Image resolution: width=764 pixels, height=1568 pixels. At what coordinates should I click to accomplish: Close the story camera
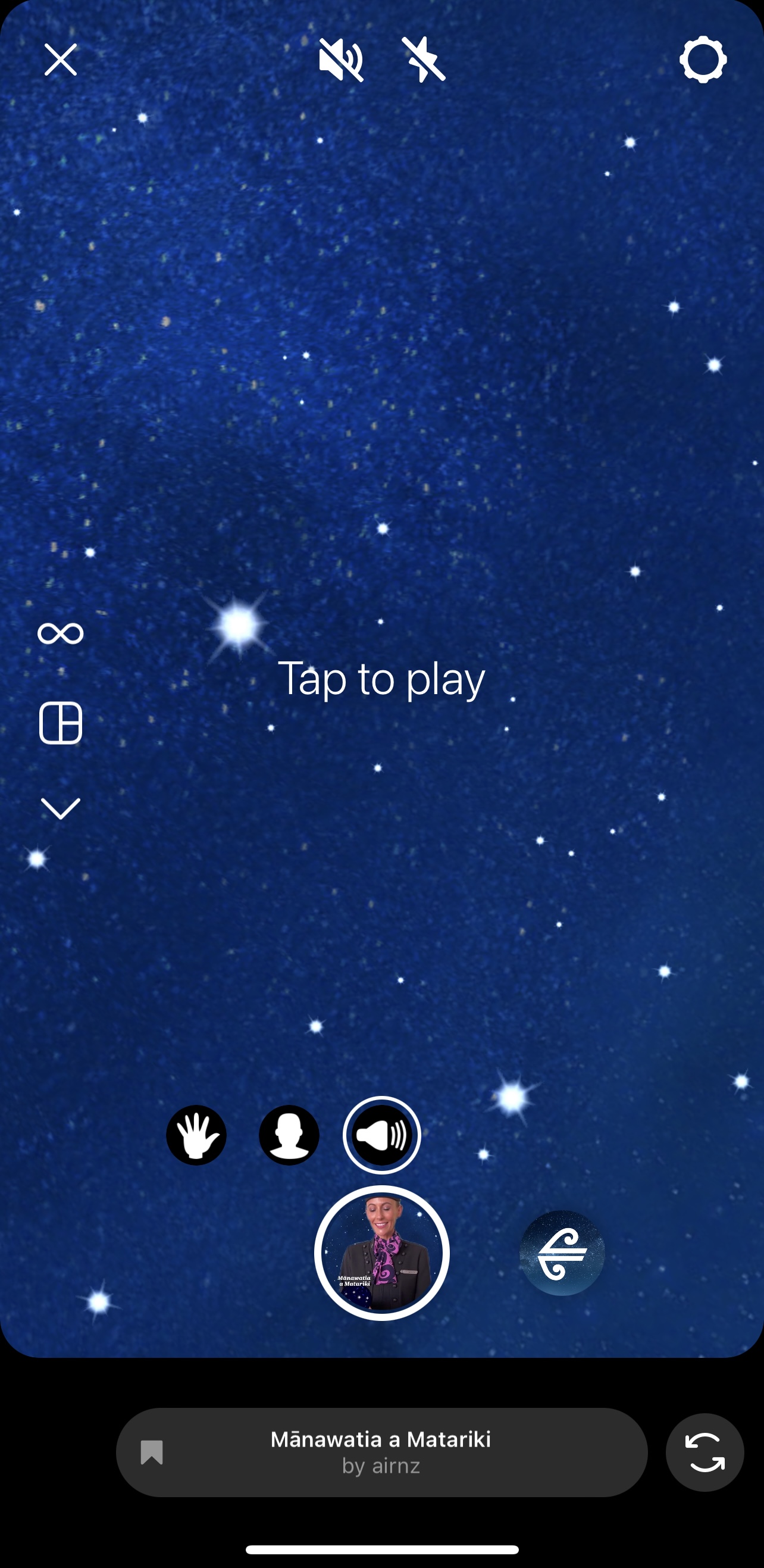(61, 60)
